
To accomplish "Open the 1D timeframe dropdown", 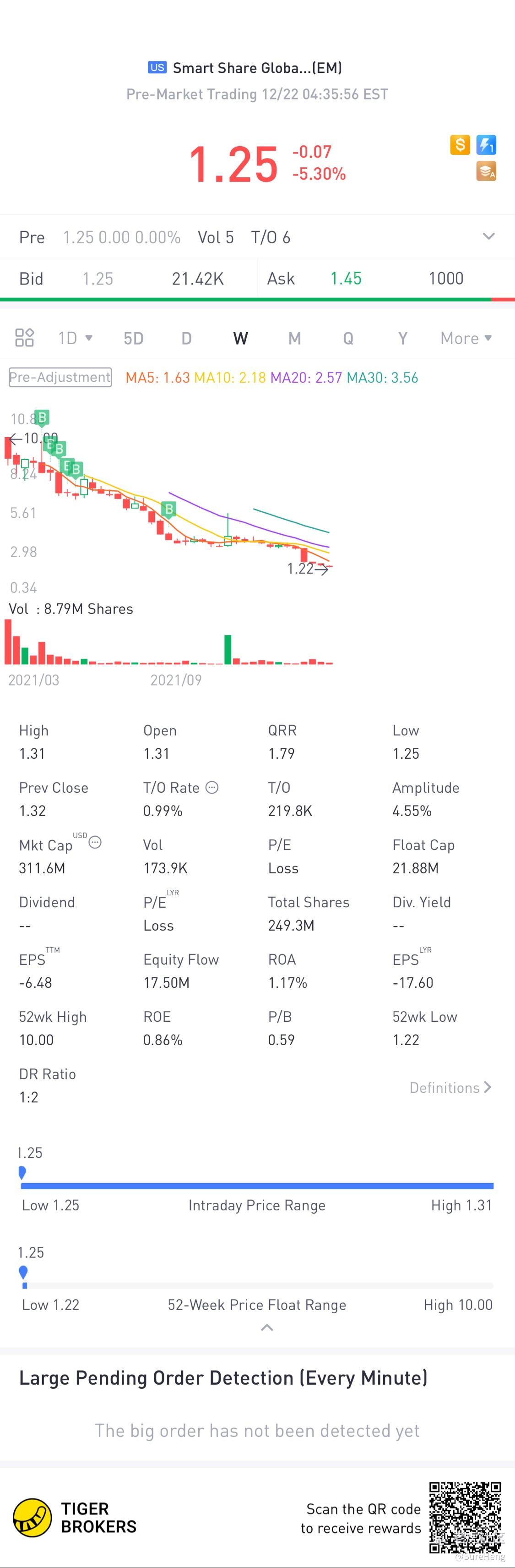I will pos(75,338).
